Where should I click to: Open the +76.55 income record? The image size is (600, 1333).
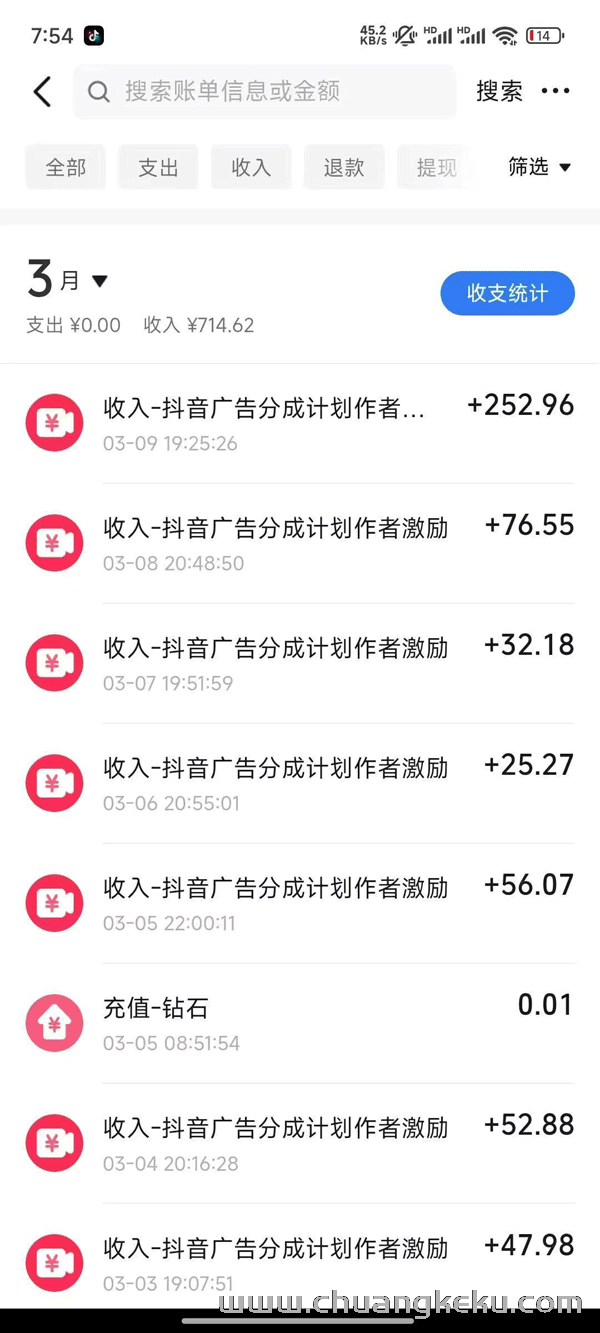pyautogui.click(x=300, y=543)
